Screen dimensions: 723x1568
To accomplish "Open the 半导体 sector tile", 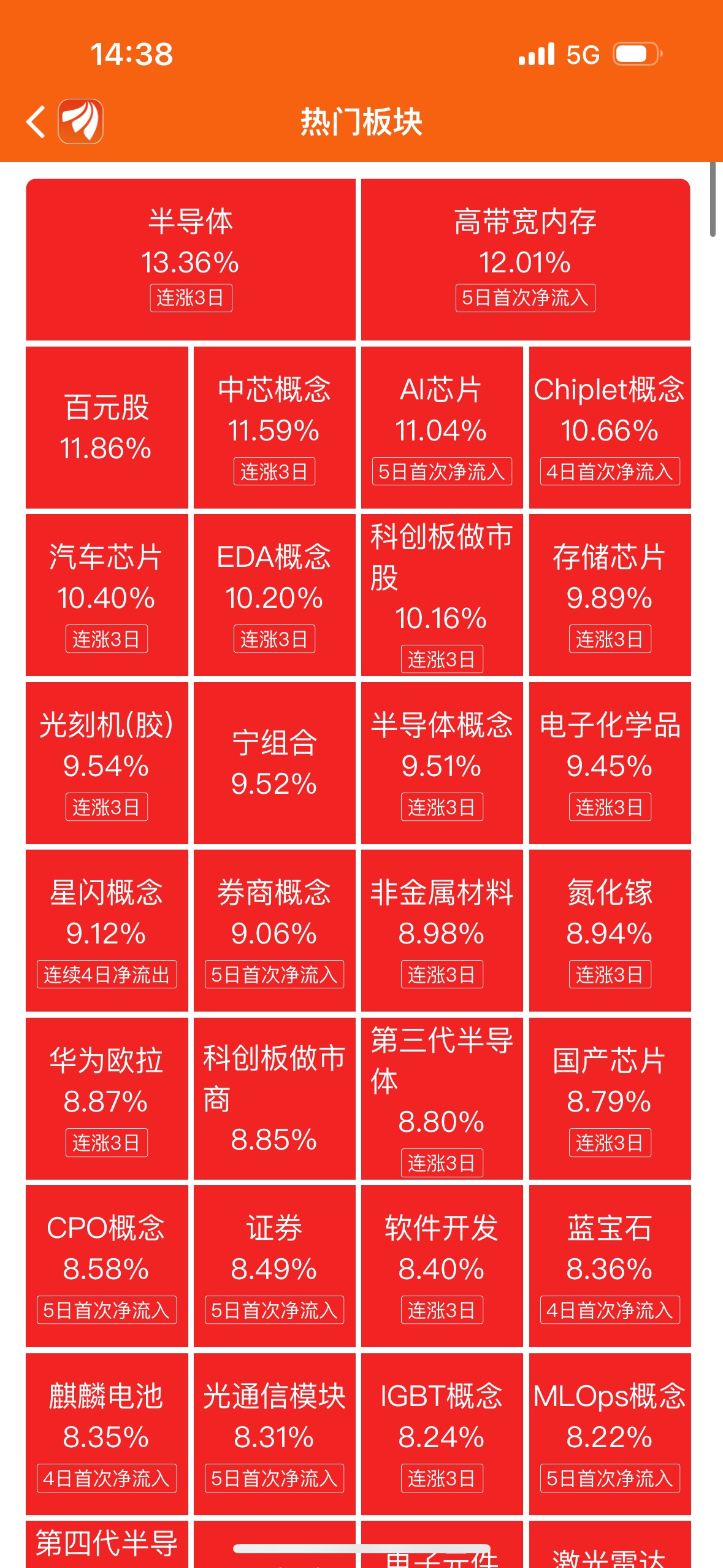I will pyautogui.click(x=190, y=259).
